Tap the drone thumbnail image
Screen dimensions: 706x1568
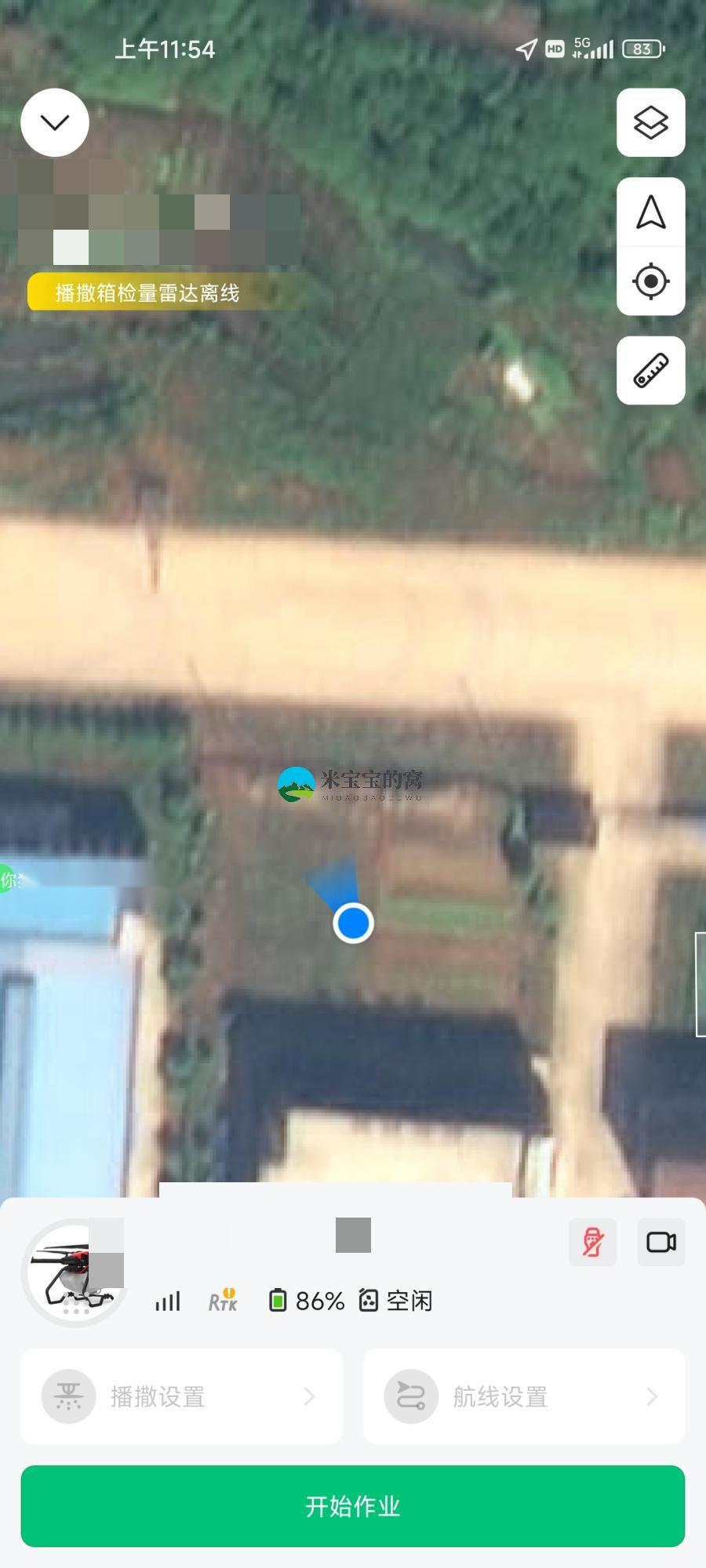75,1272
